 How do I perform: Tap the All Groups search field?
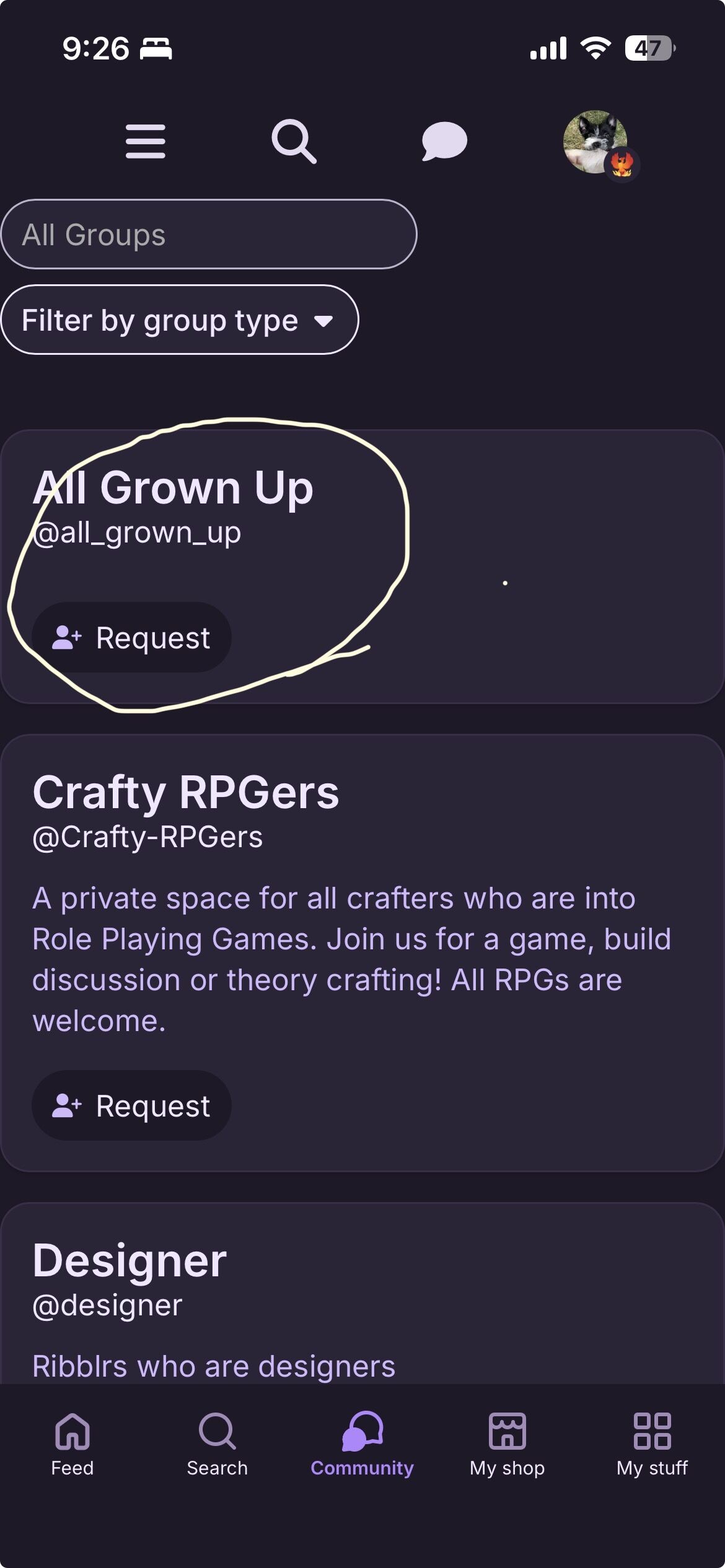tap(208, 234)
